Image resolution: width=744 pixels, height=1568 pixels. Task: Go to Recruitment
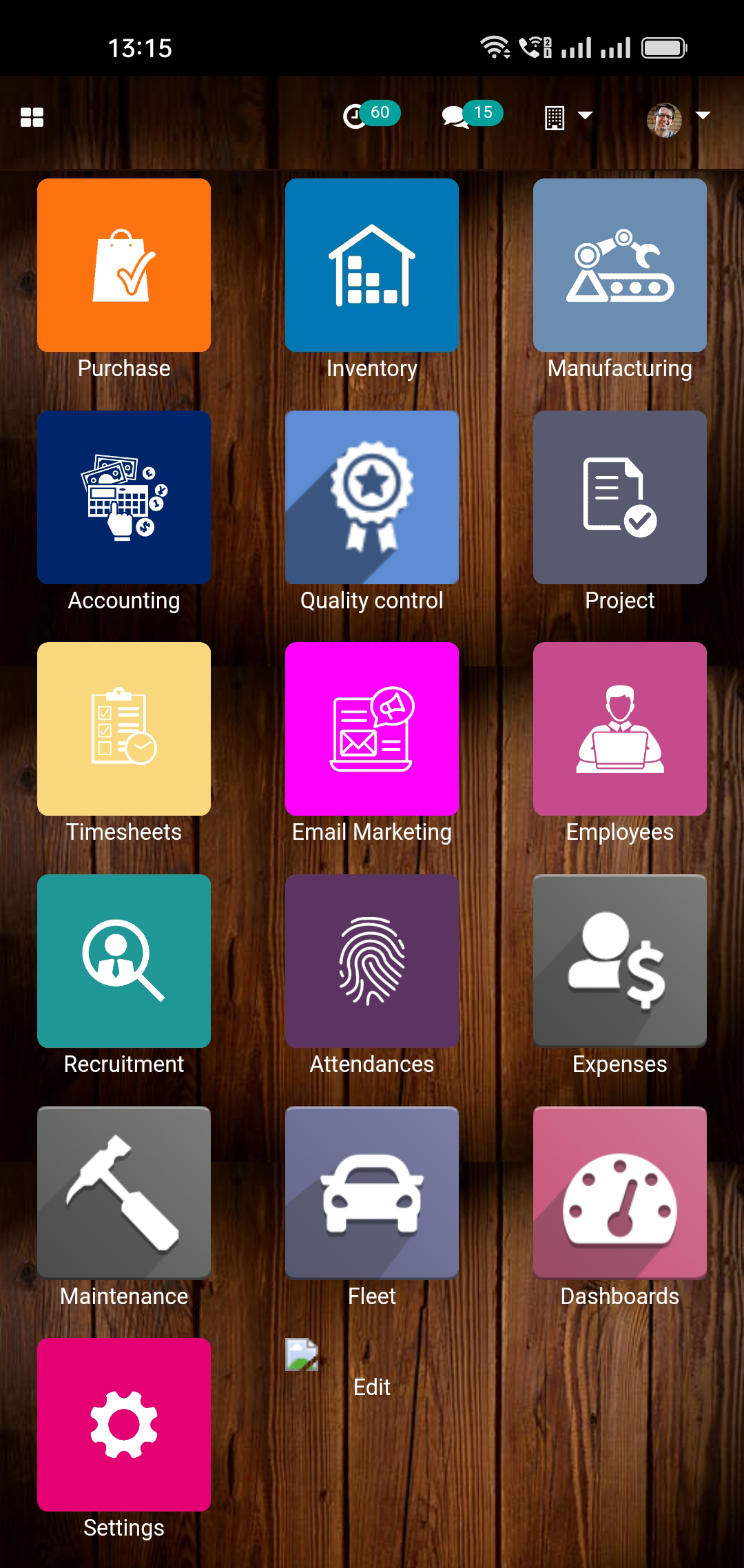click(x=124, y=961)
